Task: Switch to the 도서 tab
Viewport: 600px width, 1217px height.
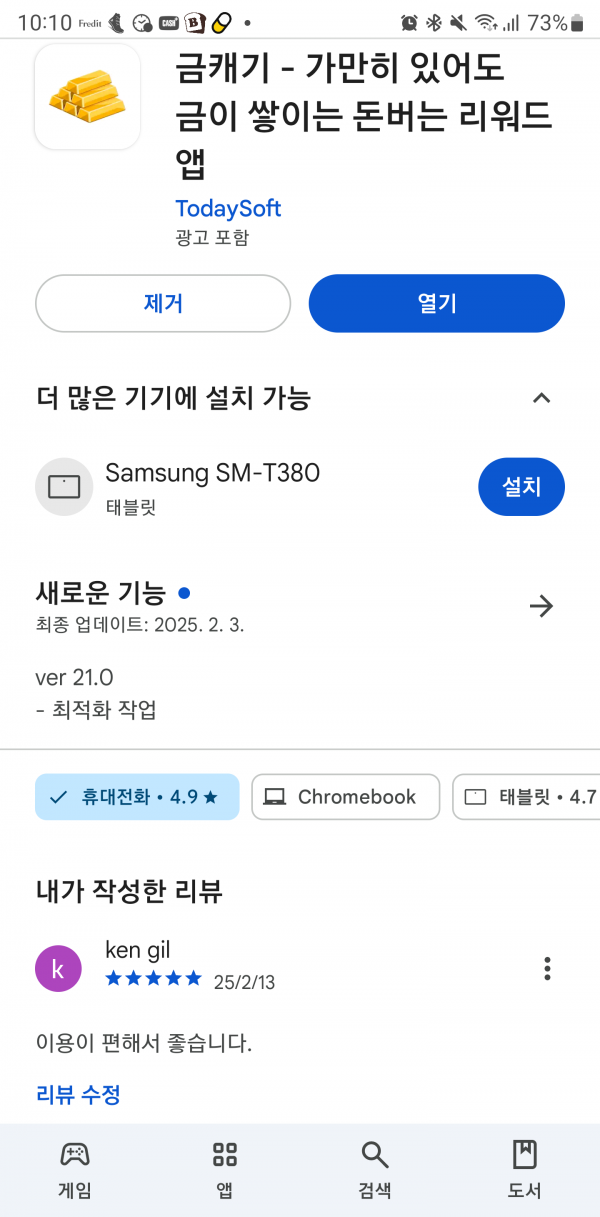Action: coord(525,1170)
